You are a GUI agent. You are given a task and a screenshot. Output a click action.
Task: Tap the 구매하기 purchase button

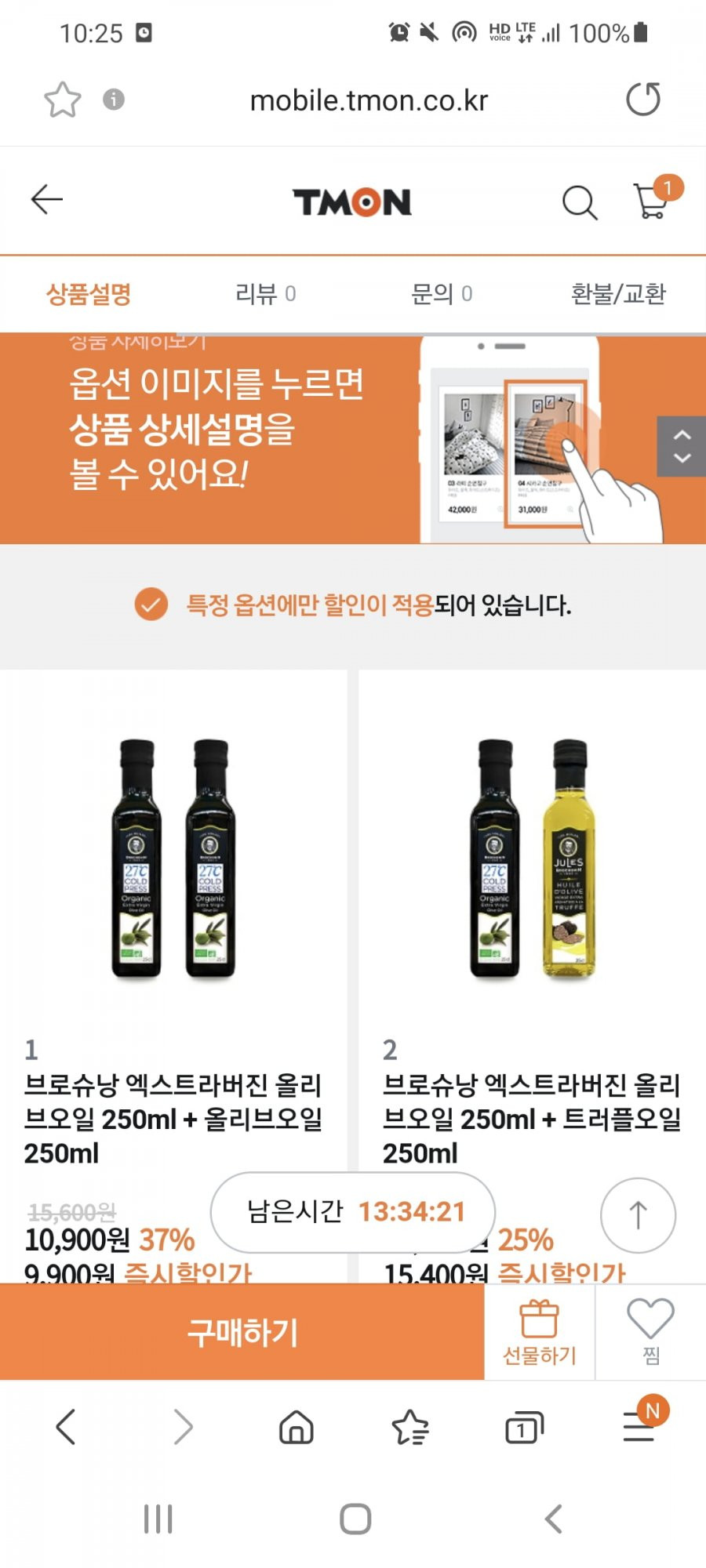pos(242,1332)
